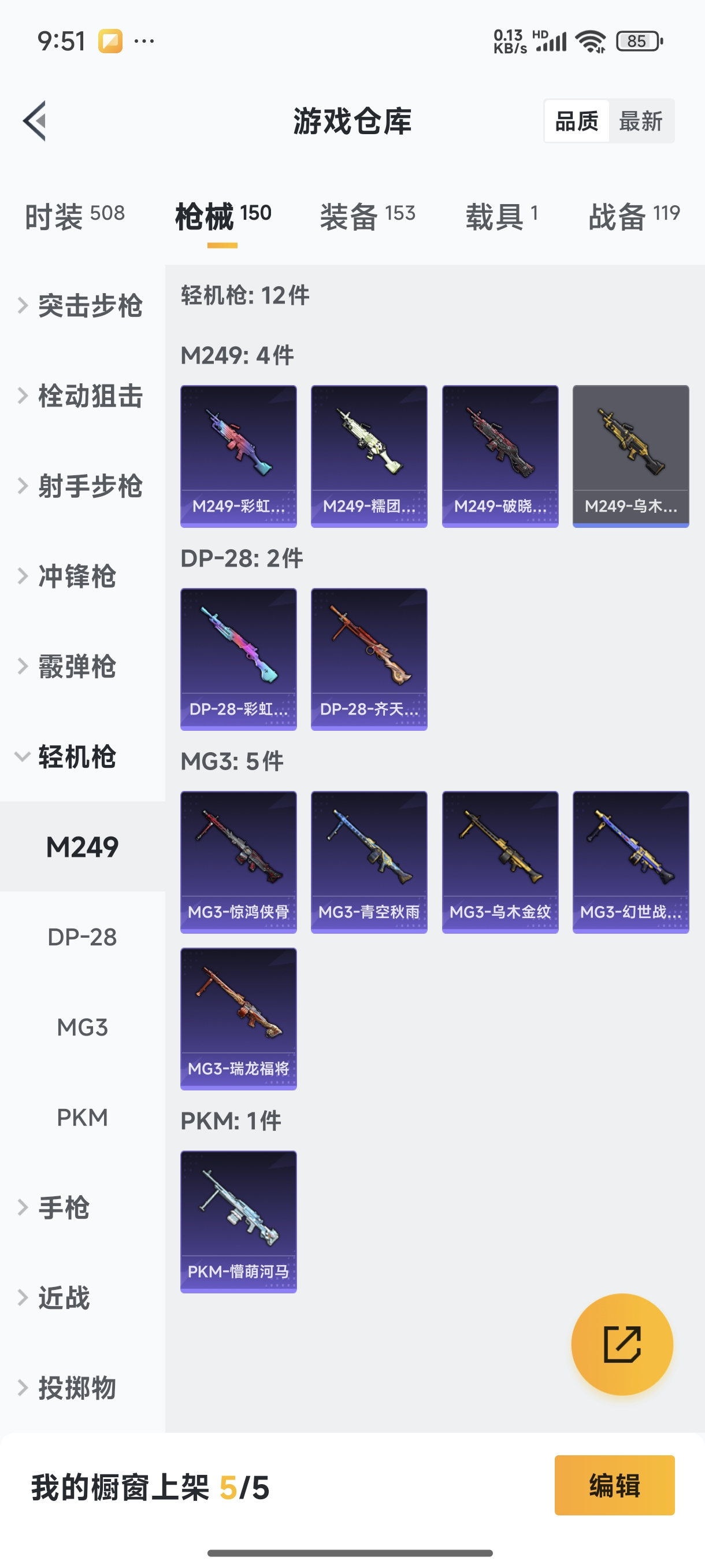Screen dimensions: 705x1568
Task: Open the PKM-懵萌河马 skin card
Action: pyautogui.click(x=239, y=1221)
